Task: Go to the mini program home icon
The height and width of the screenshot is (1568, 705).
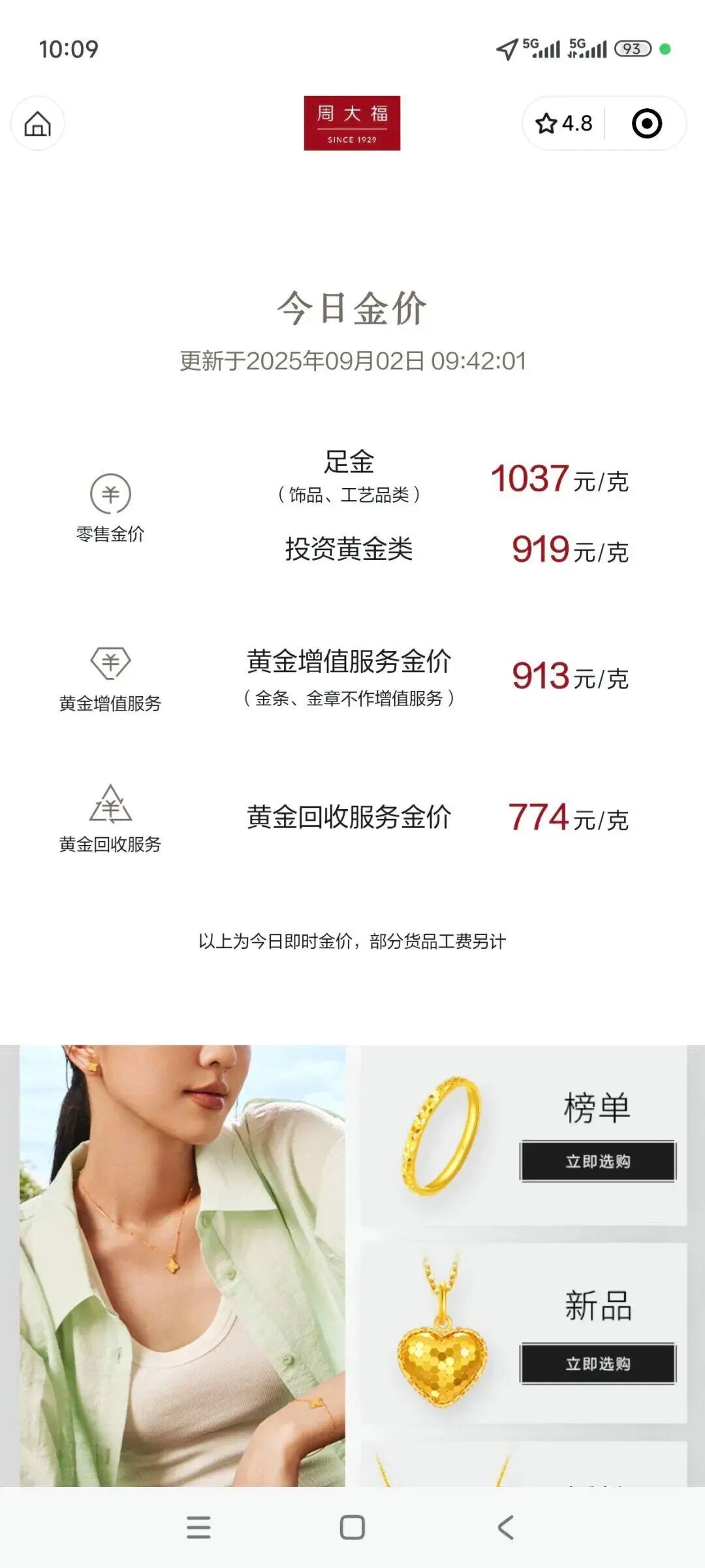Action: click(37, 123)
